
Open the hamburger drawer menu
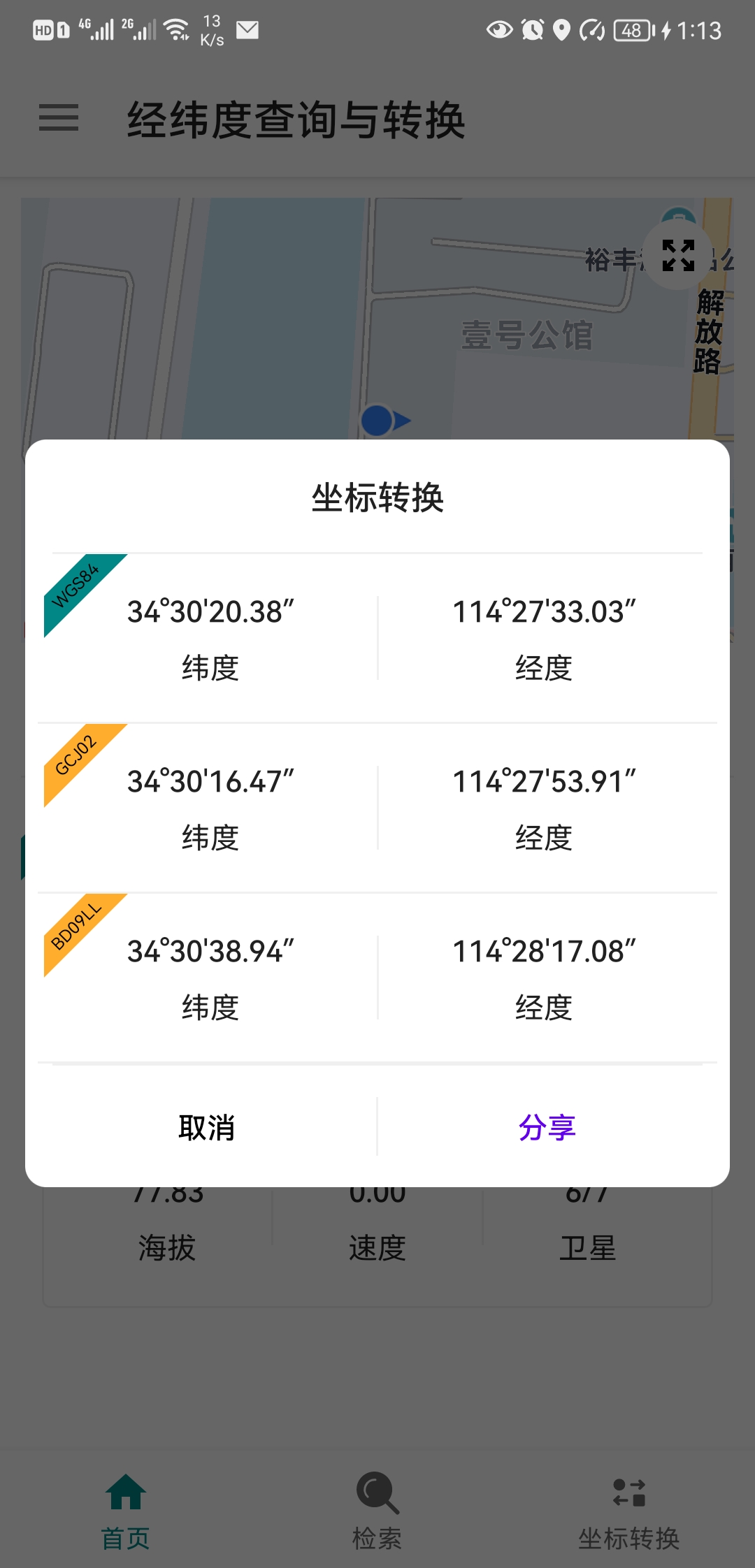point(59,117)
